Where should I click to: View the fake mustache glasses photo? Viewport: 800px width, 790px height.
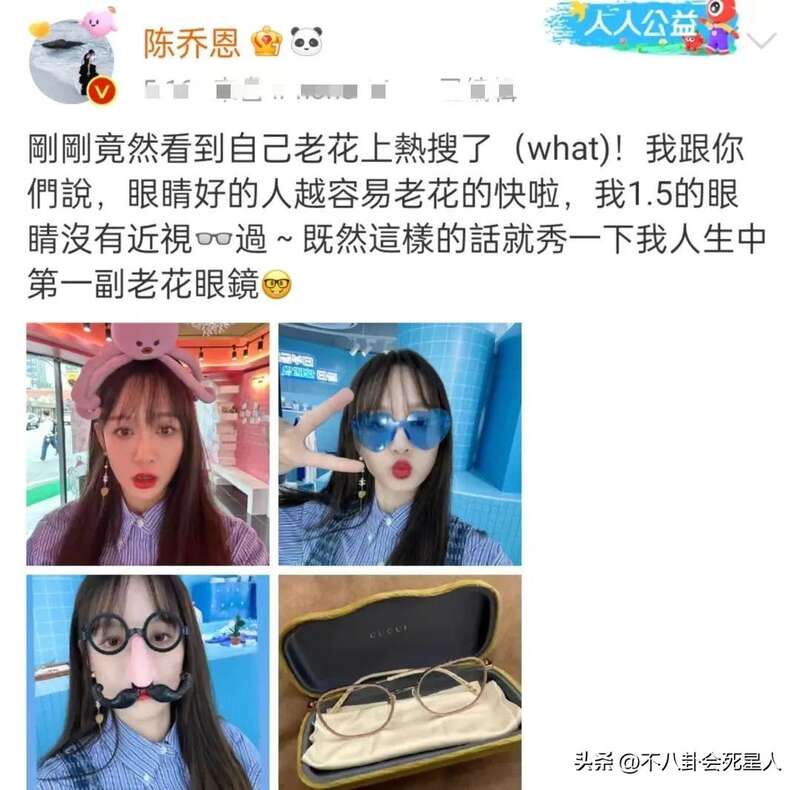pos(147,682)
